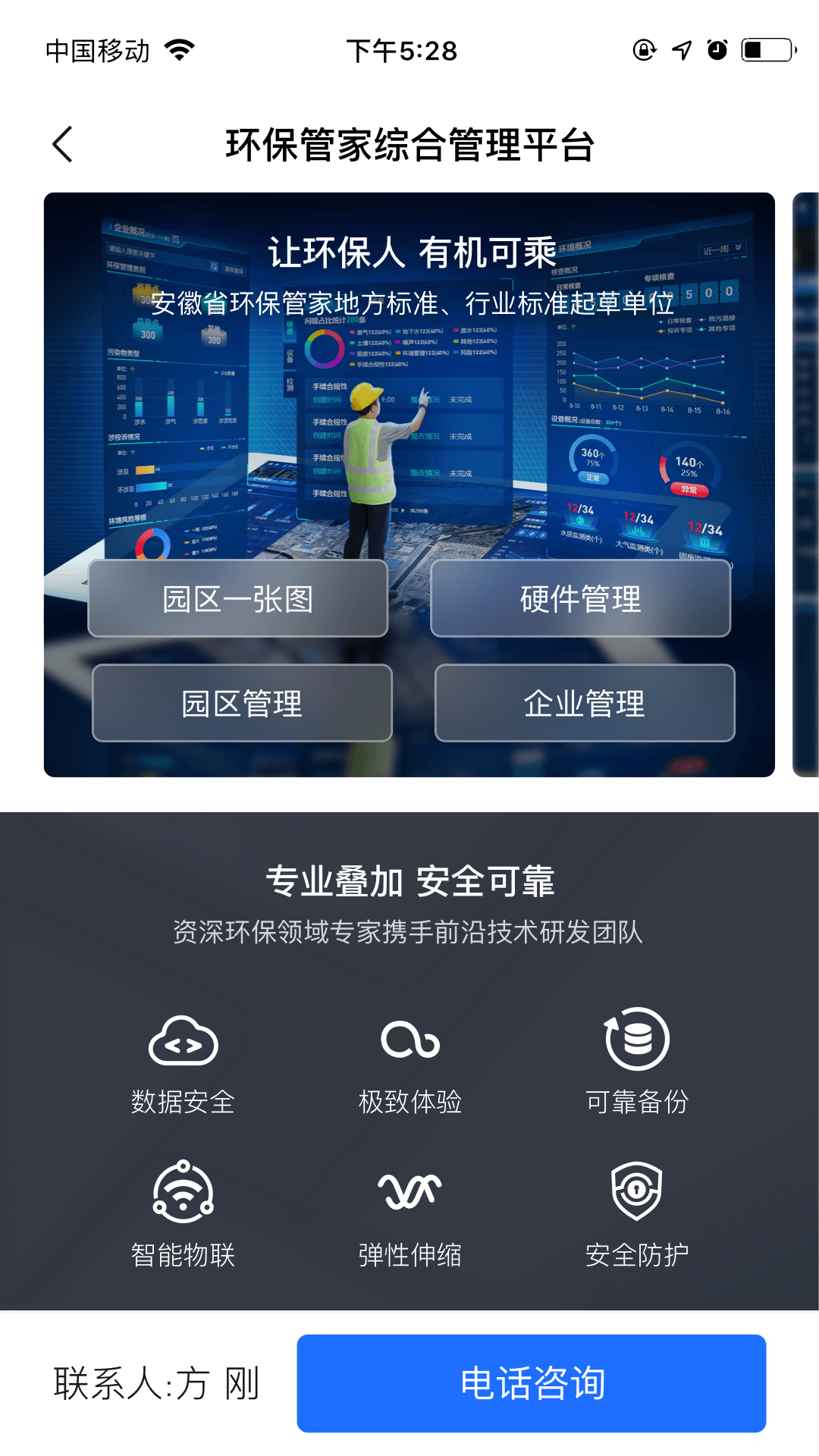This screenshot has width=819, height=1456.
Task: Tap the 智能物联 IoT icon
Action: [182, 1191]
